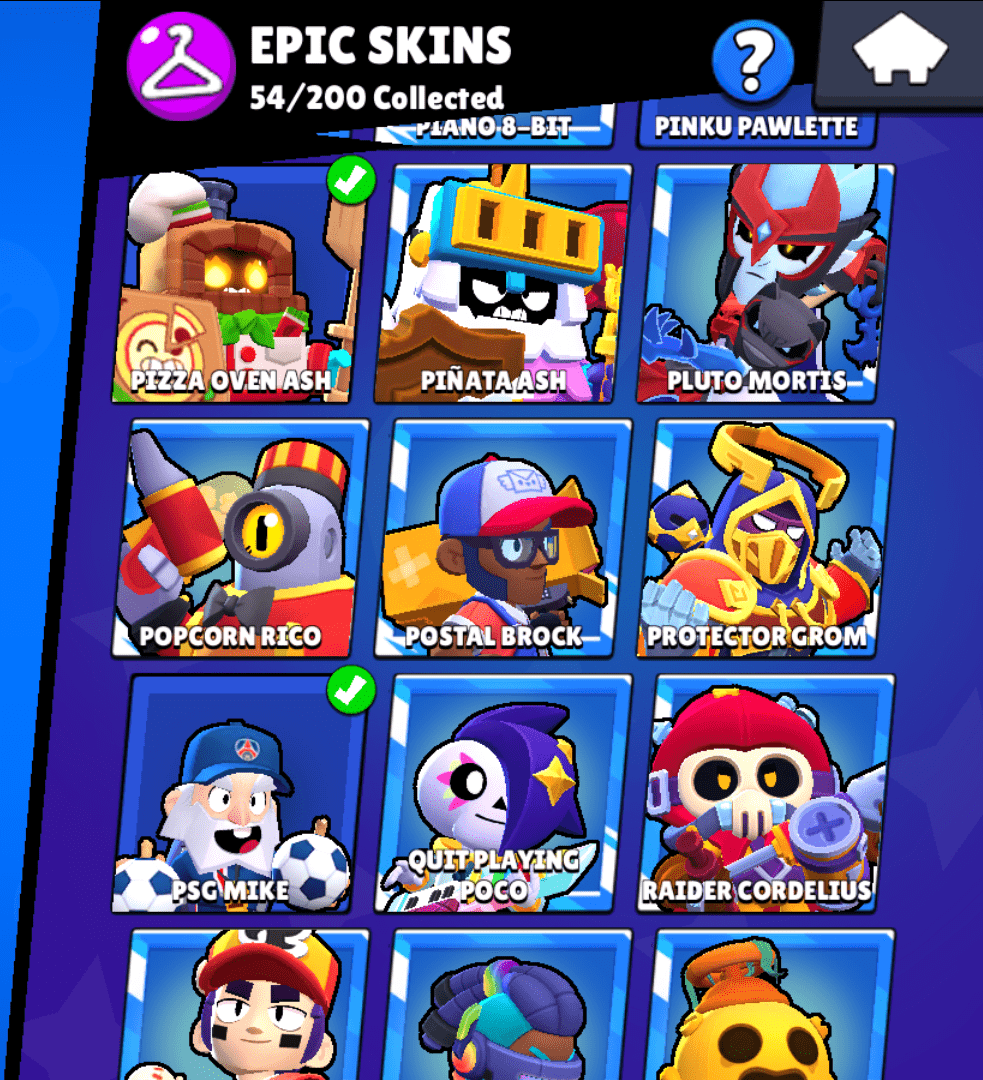Open the Pizza Oven Ash skin
This screenshot has height=1080, width=983.
[x=238, y=285]
